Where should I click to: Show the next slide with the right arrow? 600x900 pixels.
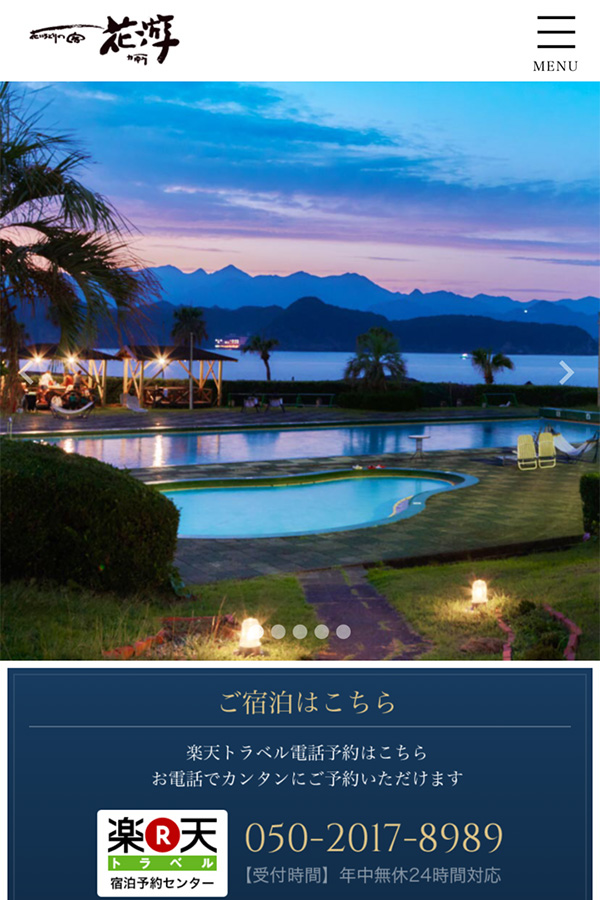coord(566,372)
